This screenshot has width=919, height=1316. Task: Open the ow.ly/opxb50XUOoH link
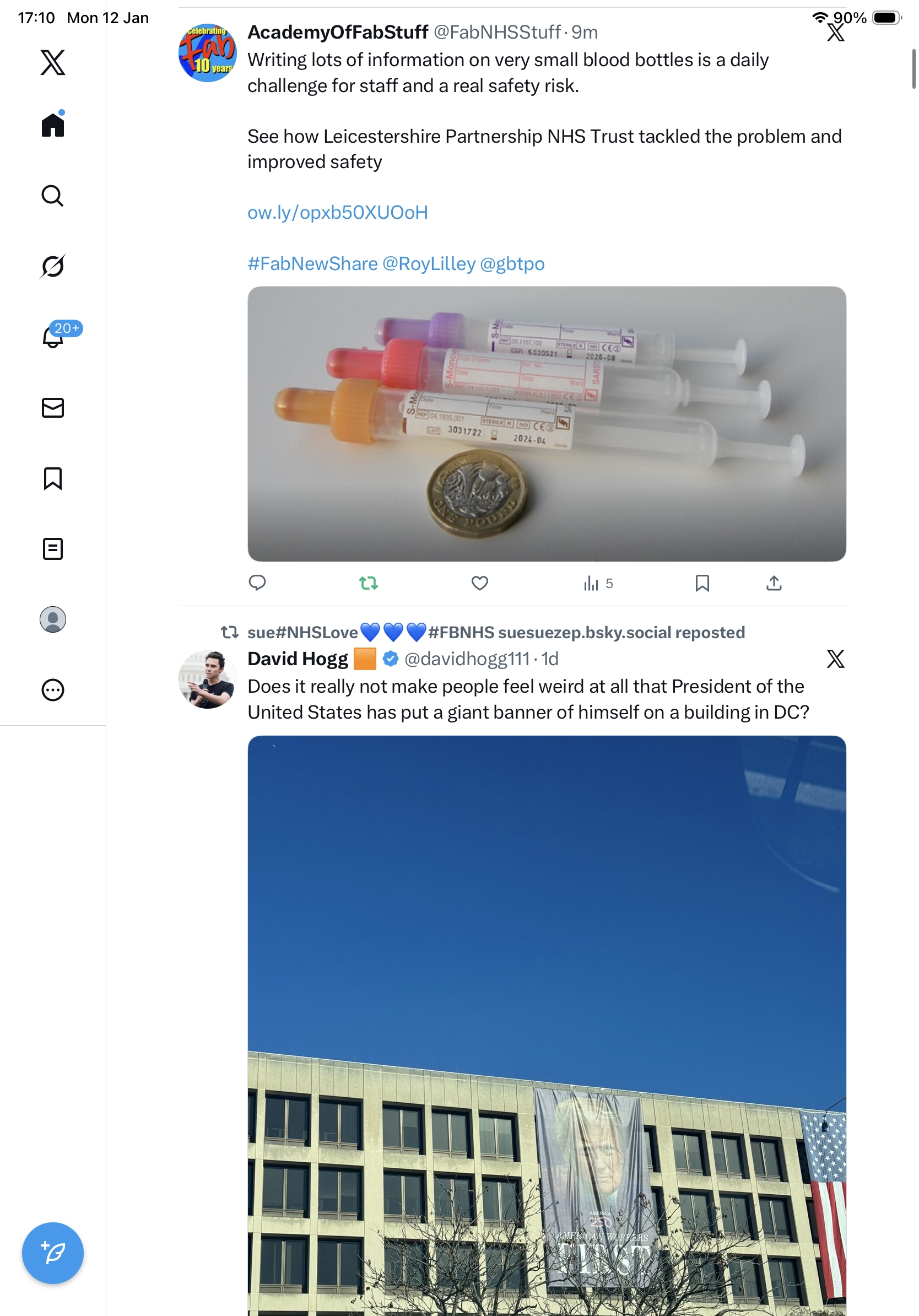point(338,213)
